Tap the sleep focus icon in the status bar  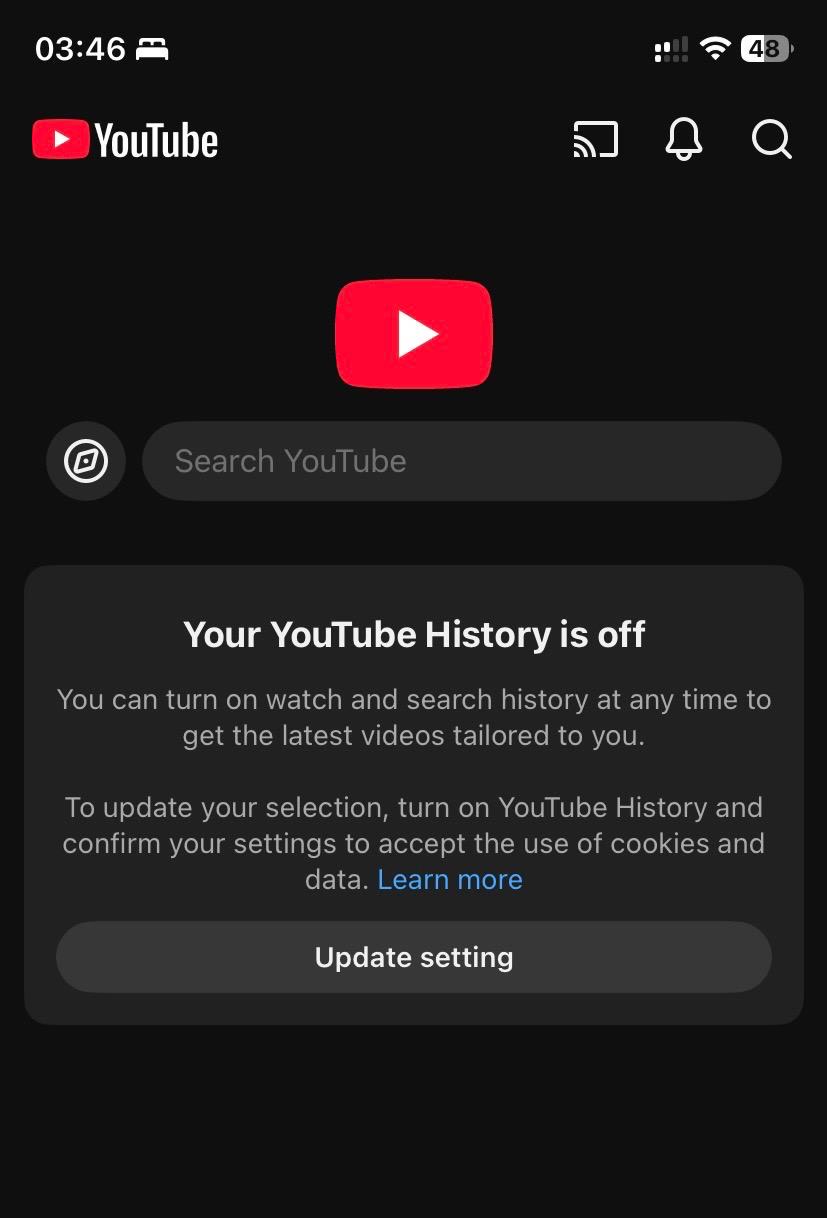pos(152,48)
